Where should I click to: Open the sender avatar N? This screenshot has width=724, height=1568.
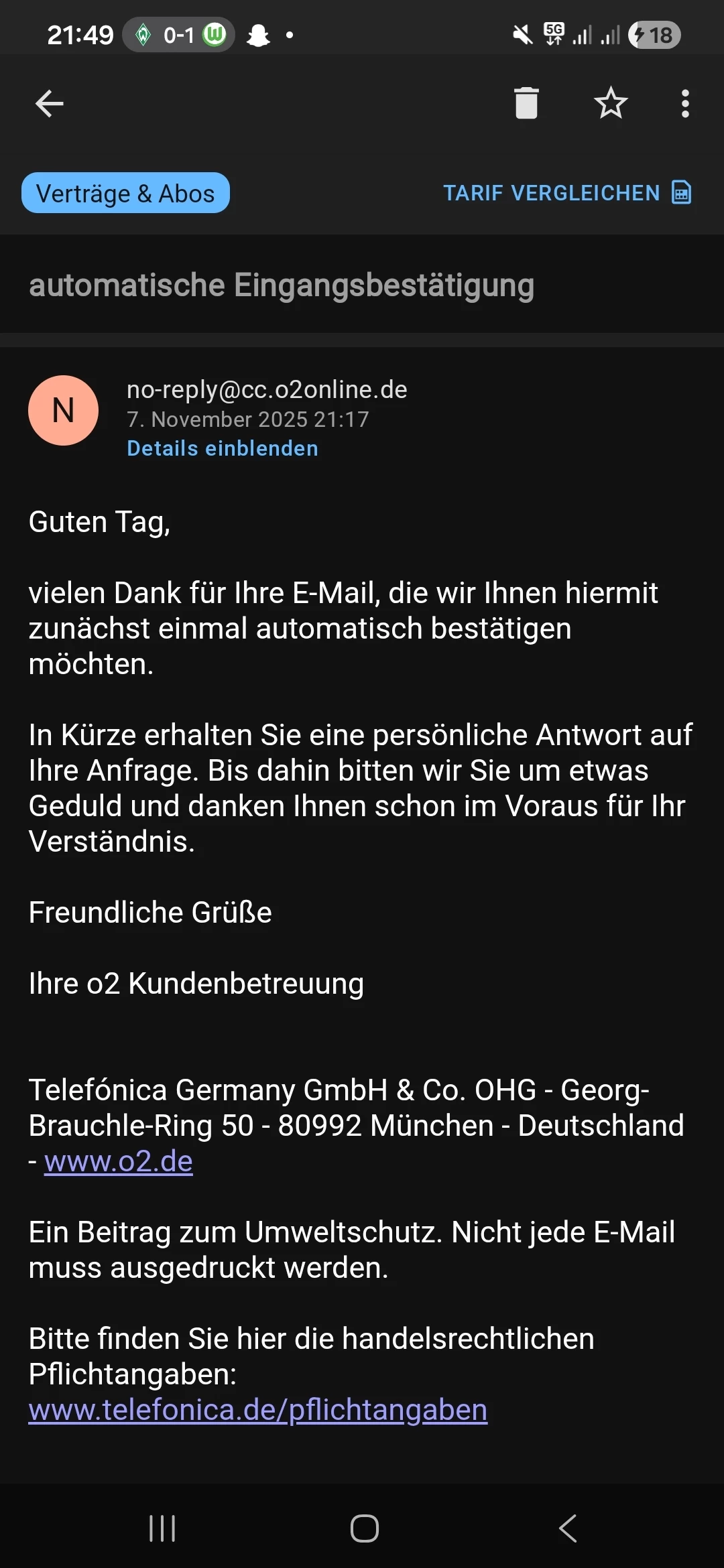64,410
